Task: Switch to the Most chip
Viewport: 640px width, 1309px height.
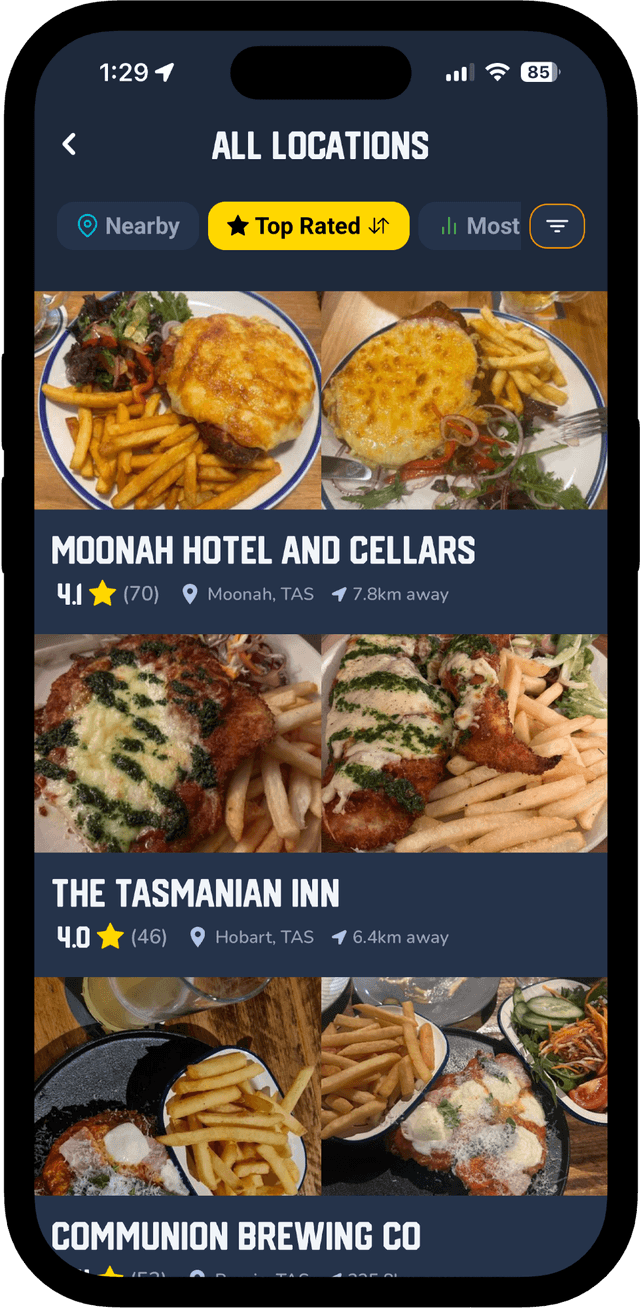Action: [x=478, y=226]
